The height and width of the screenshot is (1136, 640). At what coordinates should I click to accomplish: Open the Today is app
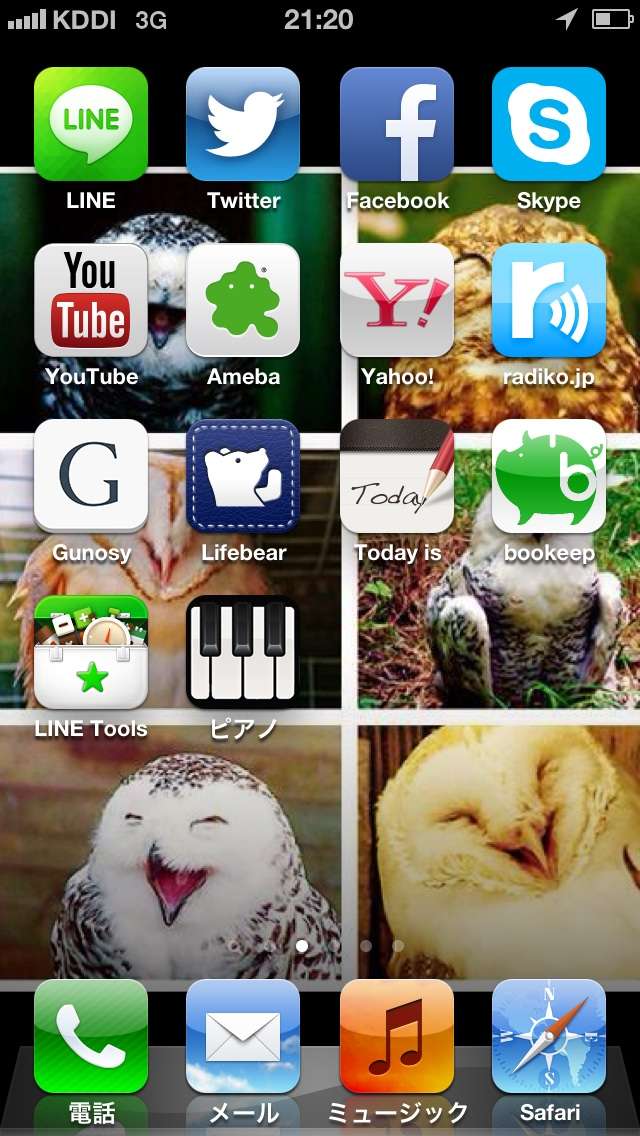397,476
